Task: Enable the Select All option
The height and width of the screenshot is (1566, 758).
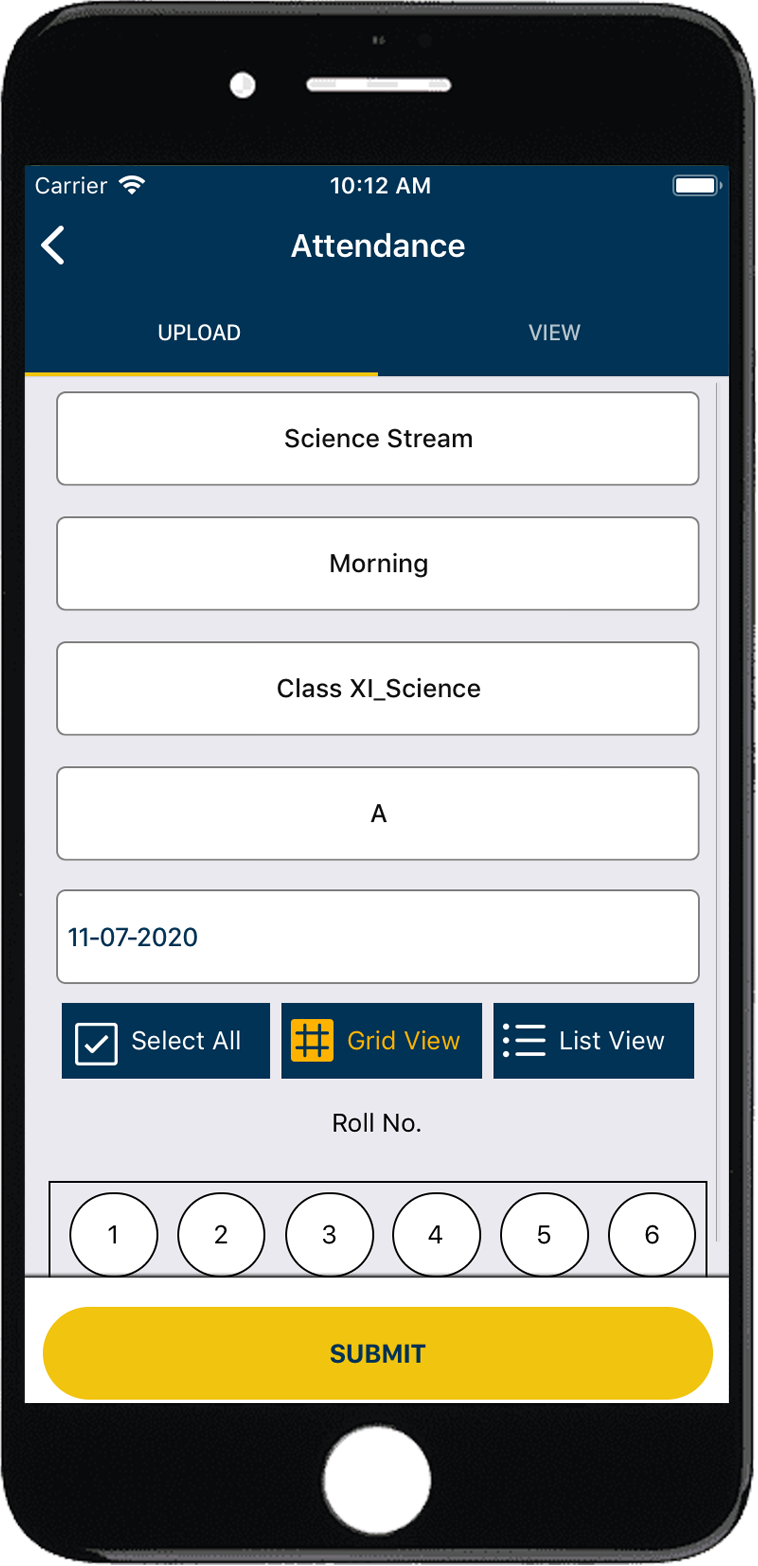Action: [x=165, y=1040]
